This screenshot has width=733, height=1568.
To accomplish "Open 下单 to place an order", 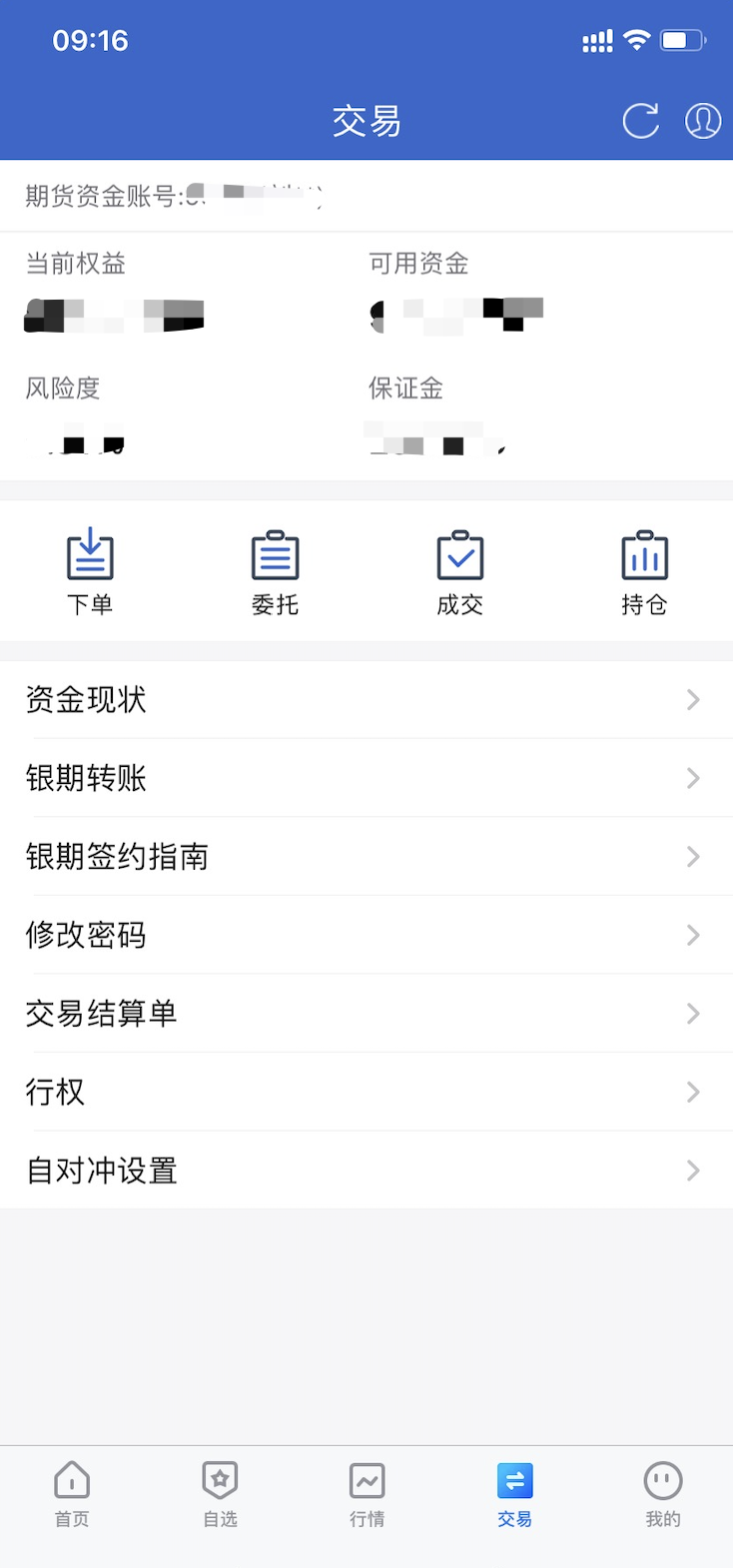I will (x=90, y=572).
